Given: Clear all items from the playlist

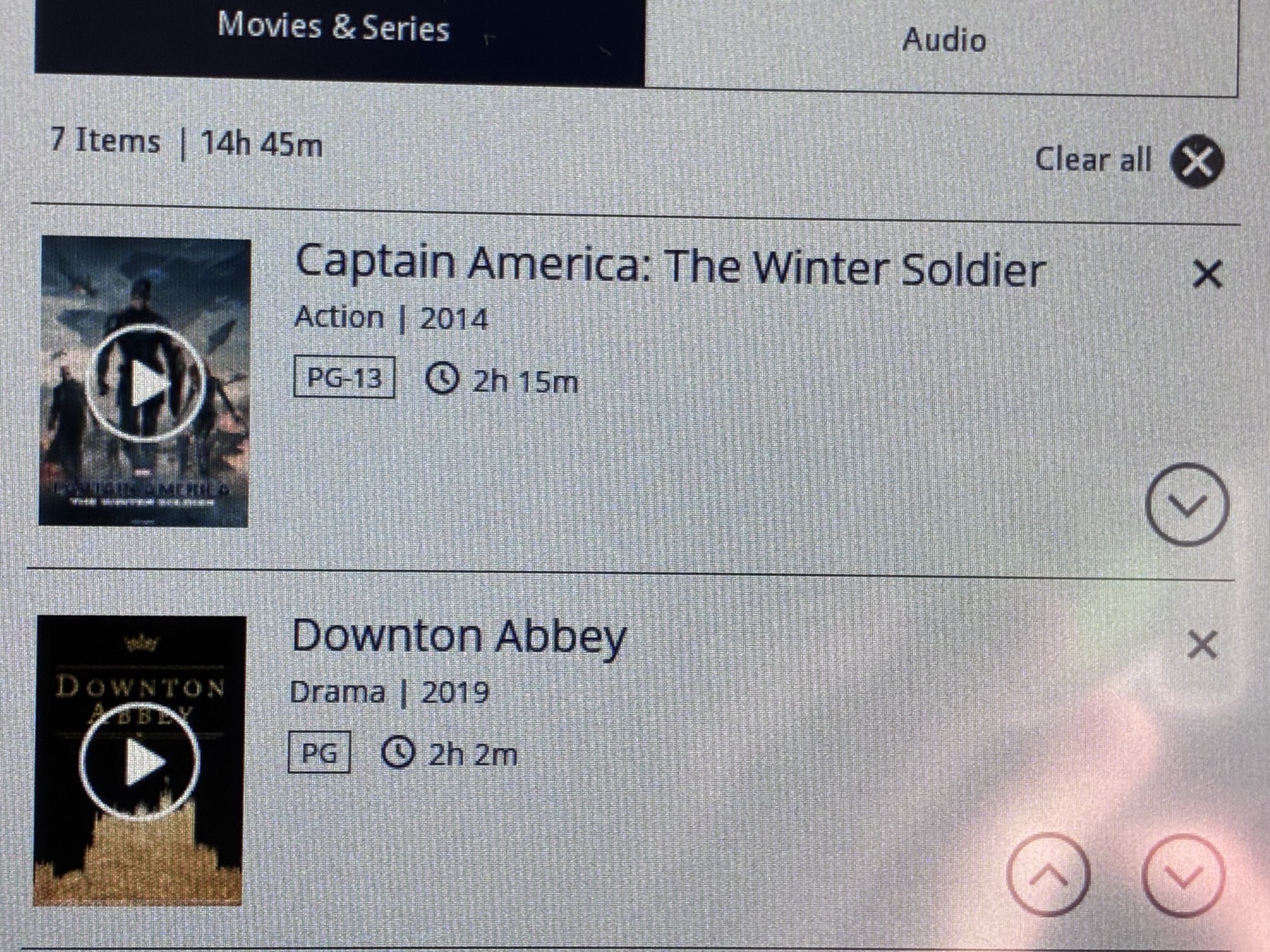Looking at the screenshot, I should pos(1197,161).
